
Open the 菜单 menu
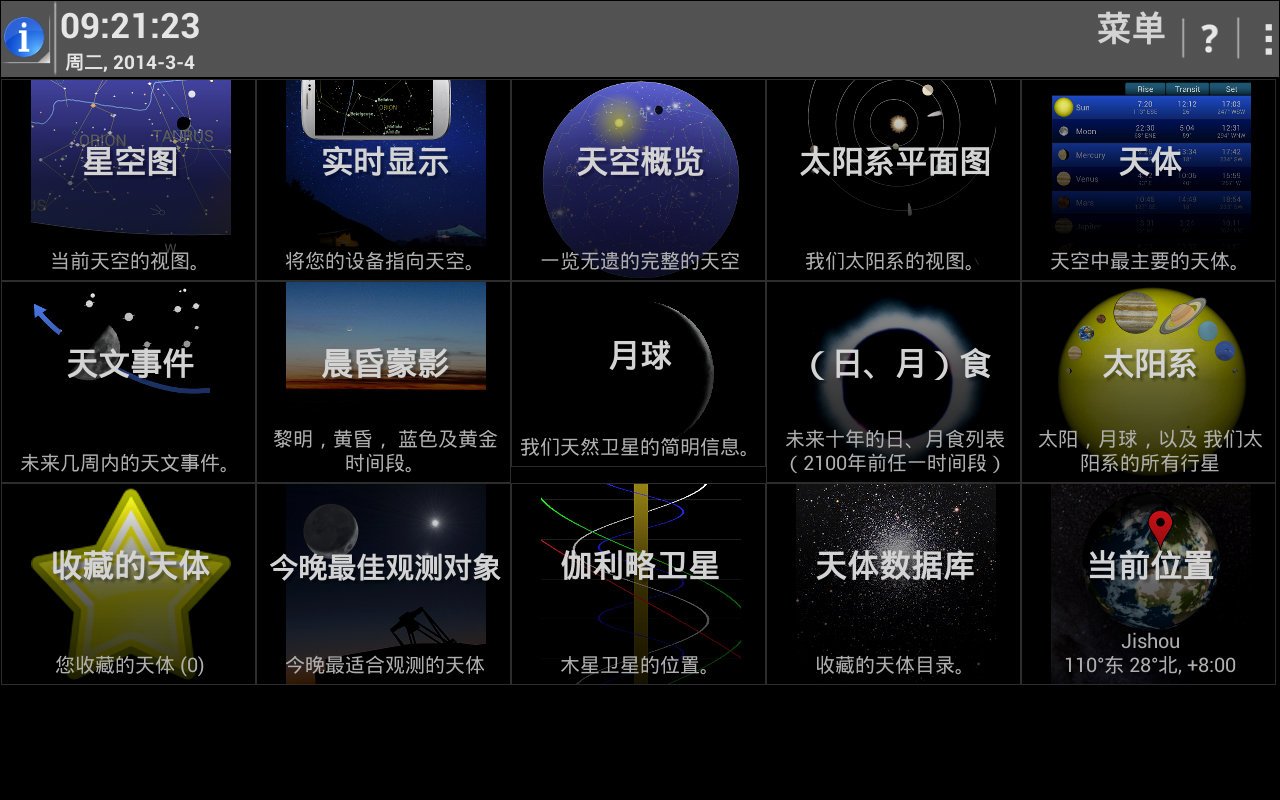(x=1131, y=30)
